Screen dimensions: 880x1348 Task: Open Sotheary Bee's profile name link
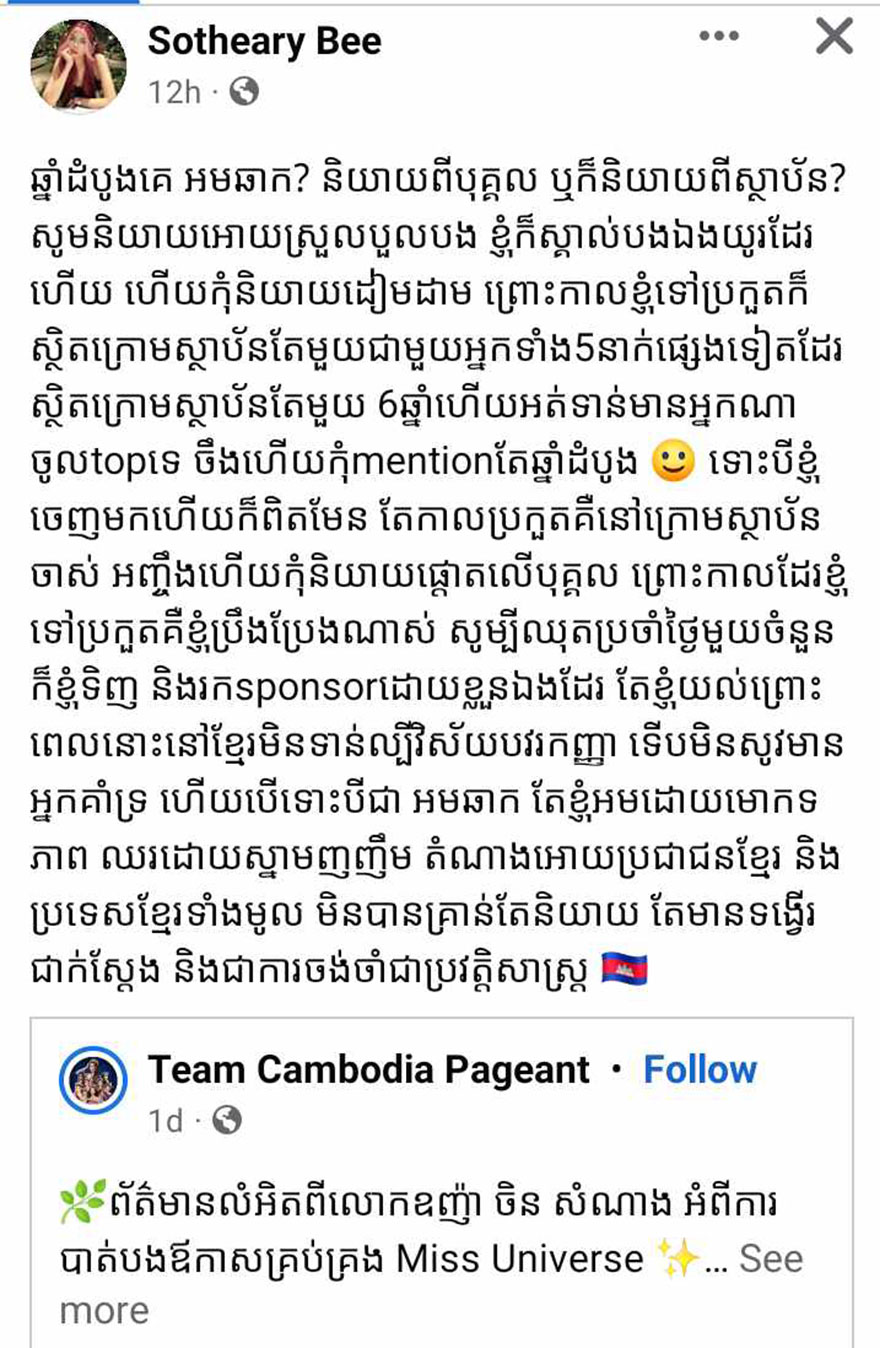click(264, 40)
